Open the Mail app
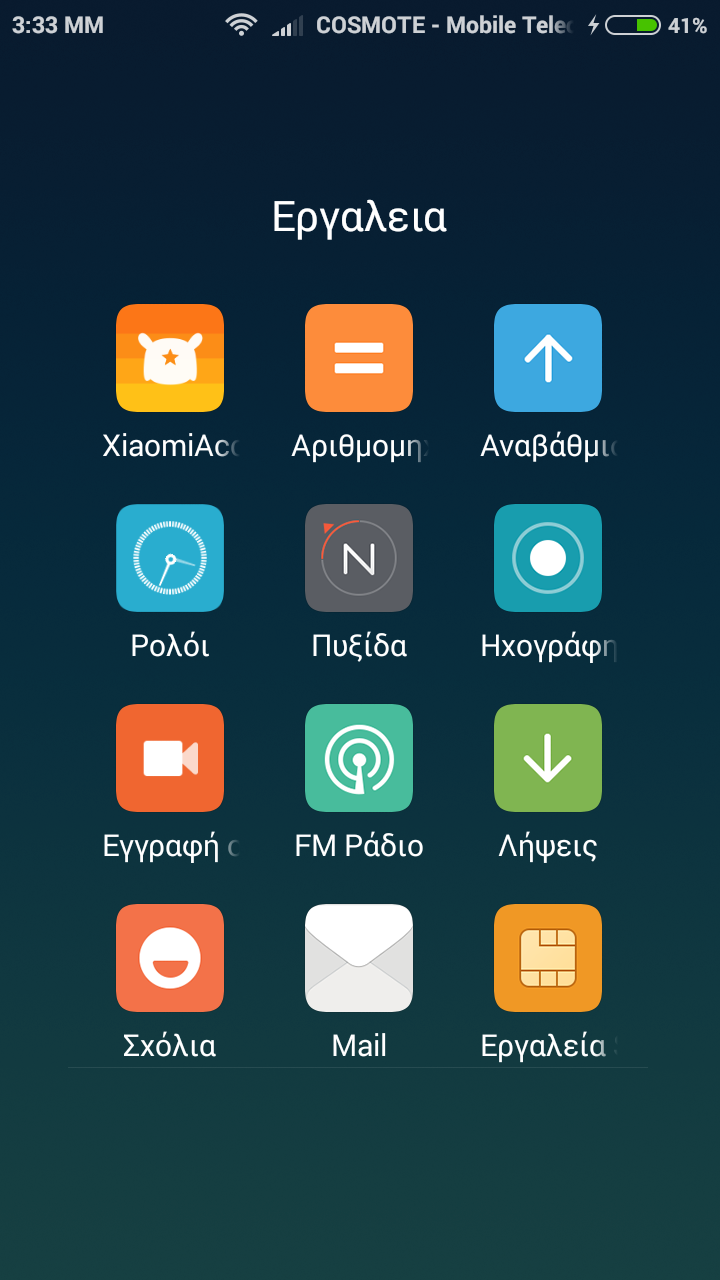 (359, 958)
